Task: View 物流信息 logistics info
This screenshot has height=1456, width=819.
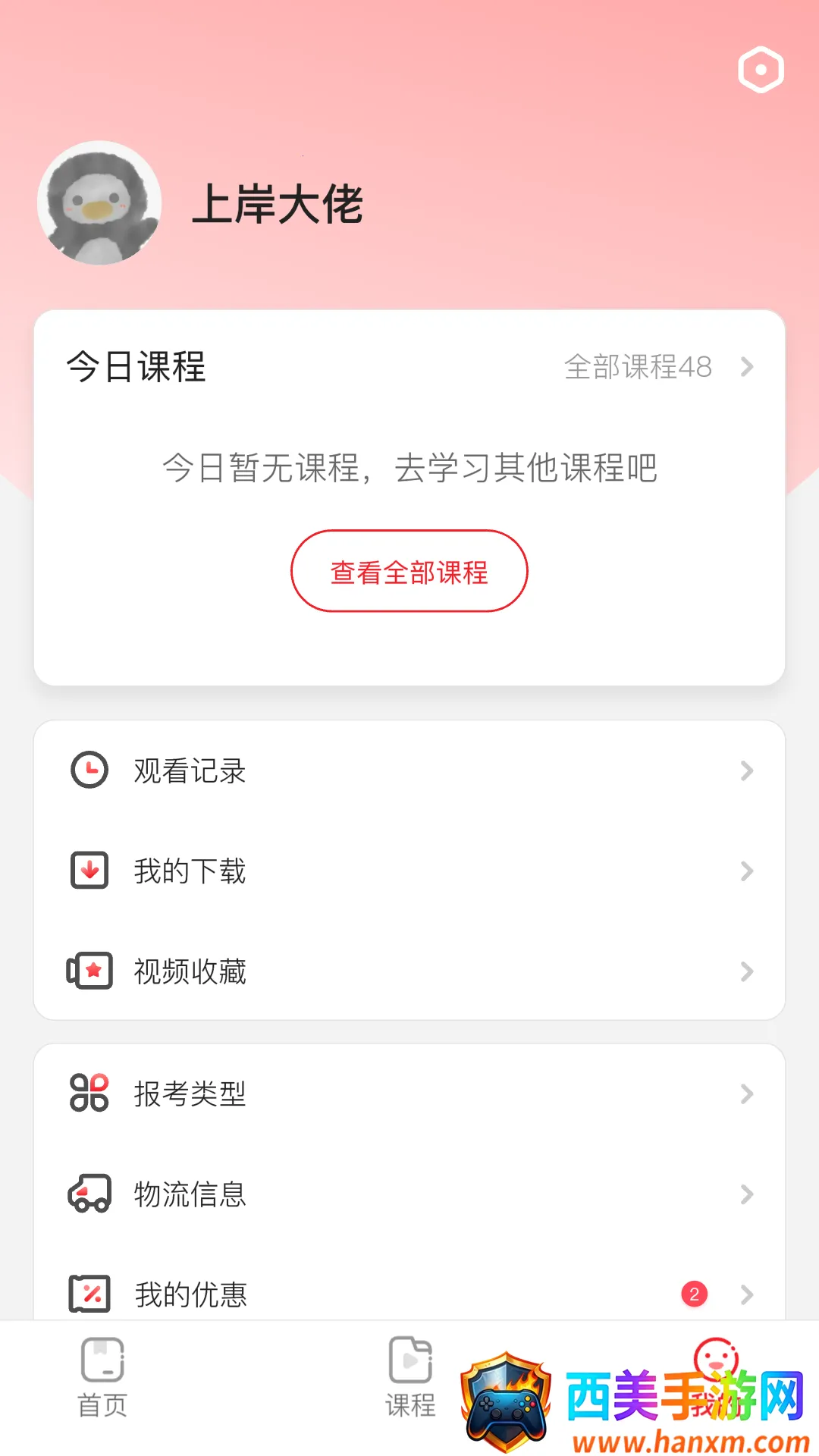Action: tap(409, 1194)
